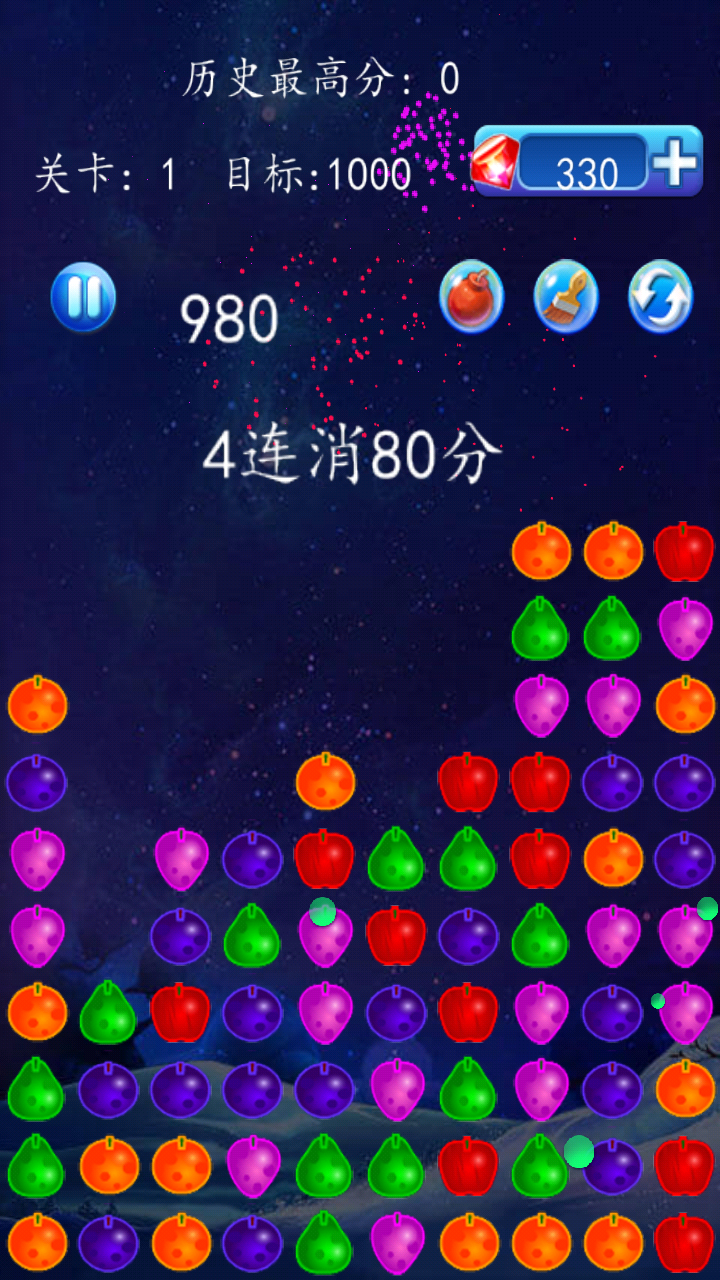Add more gems with the plus button
720x1280 pixels.
(x=676, y=160)
